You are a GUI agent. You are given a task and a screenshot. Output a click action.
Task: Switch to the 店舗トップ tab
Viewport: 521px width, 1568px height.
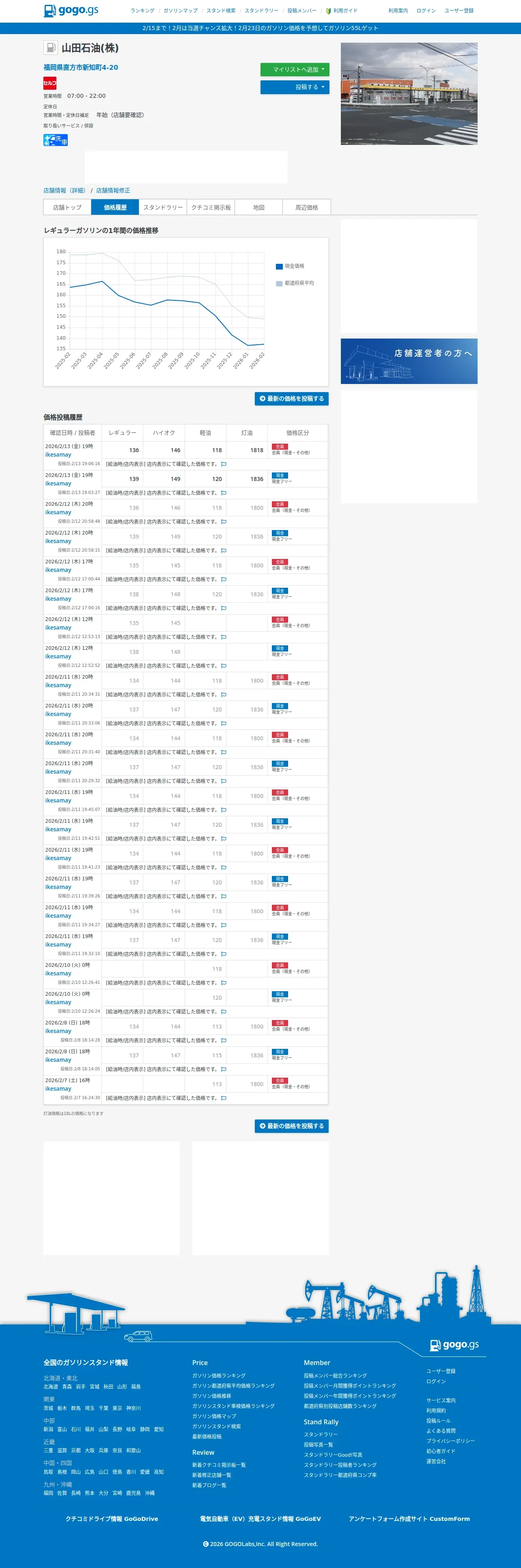(67, 207)
